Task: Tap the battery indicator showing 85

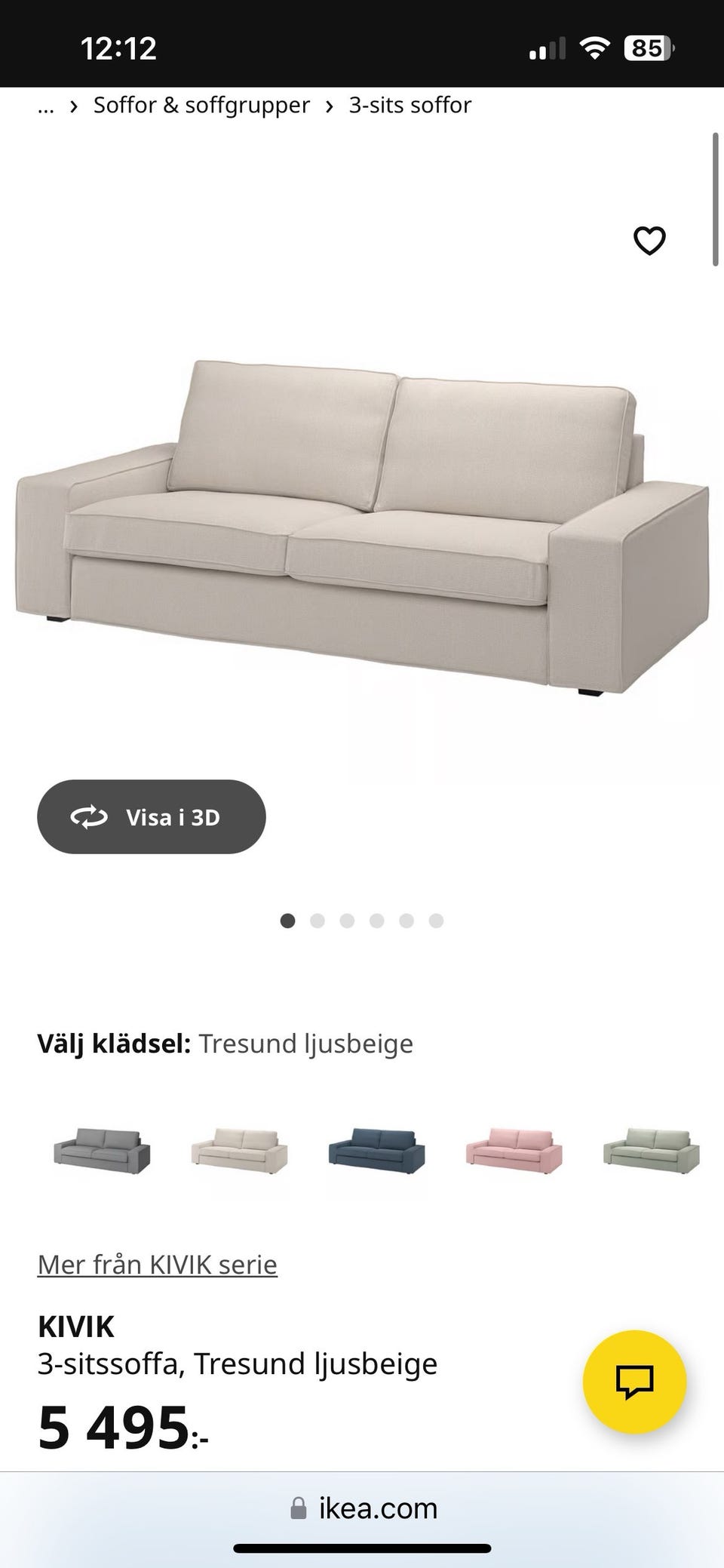Action: pos(647,48)
